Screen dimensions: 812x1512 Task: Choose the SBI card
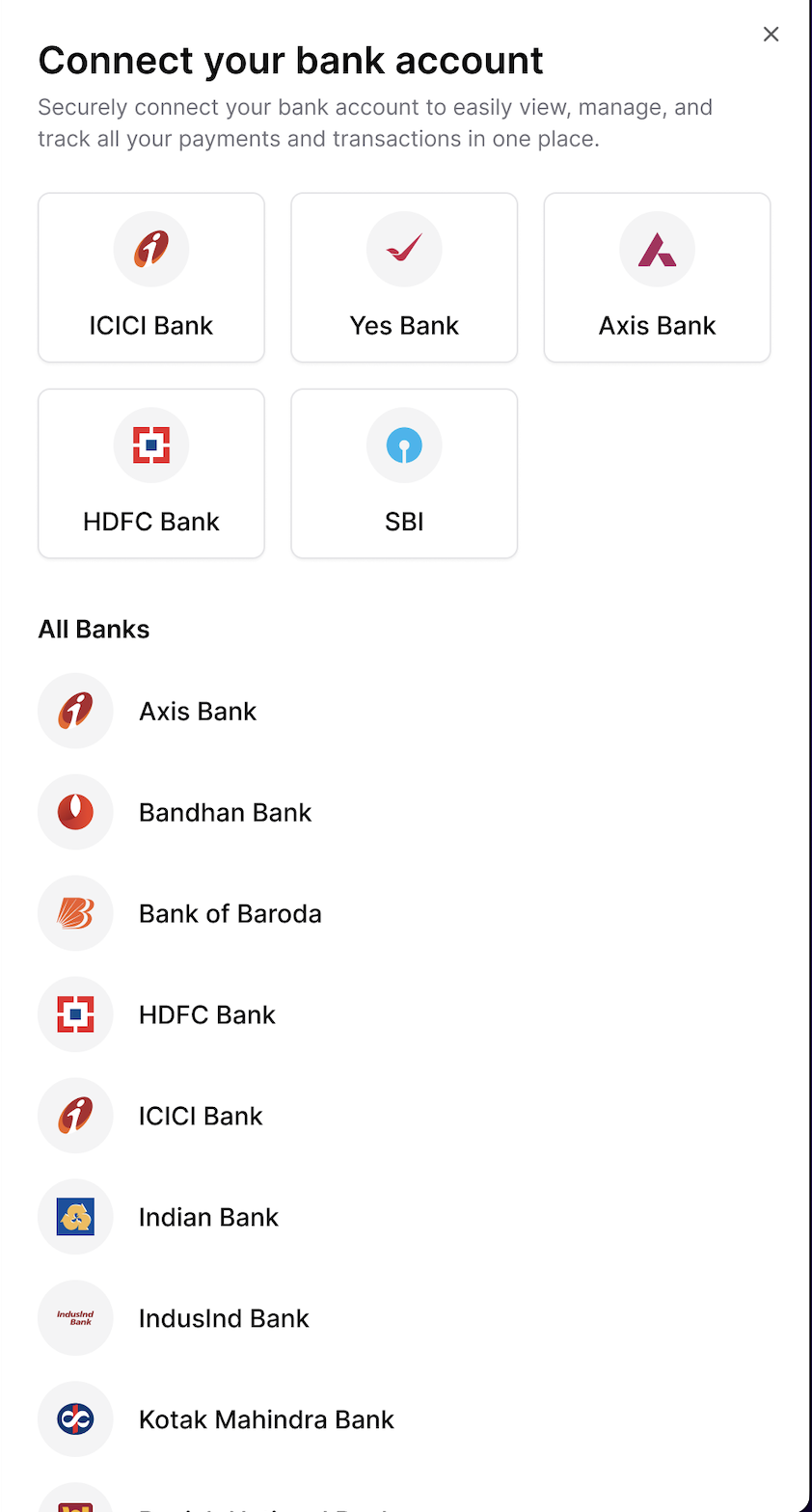point(404,473)
